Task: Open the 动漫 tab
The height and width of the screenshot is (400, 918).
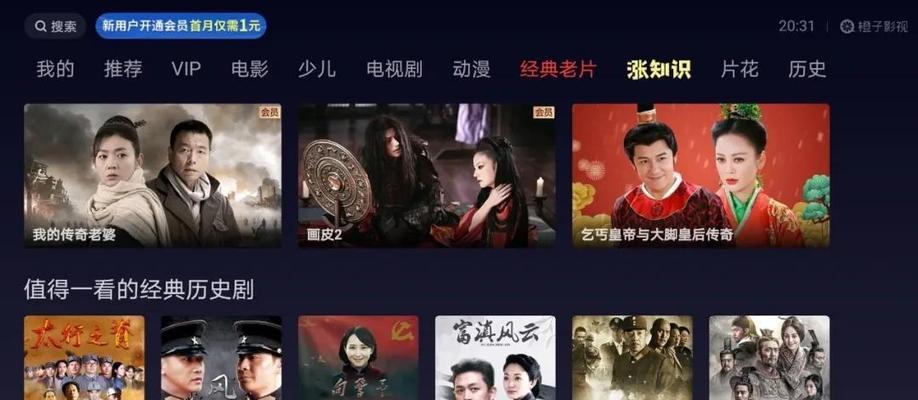Action: coord(471,69)
